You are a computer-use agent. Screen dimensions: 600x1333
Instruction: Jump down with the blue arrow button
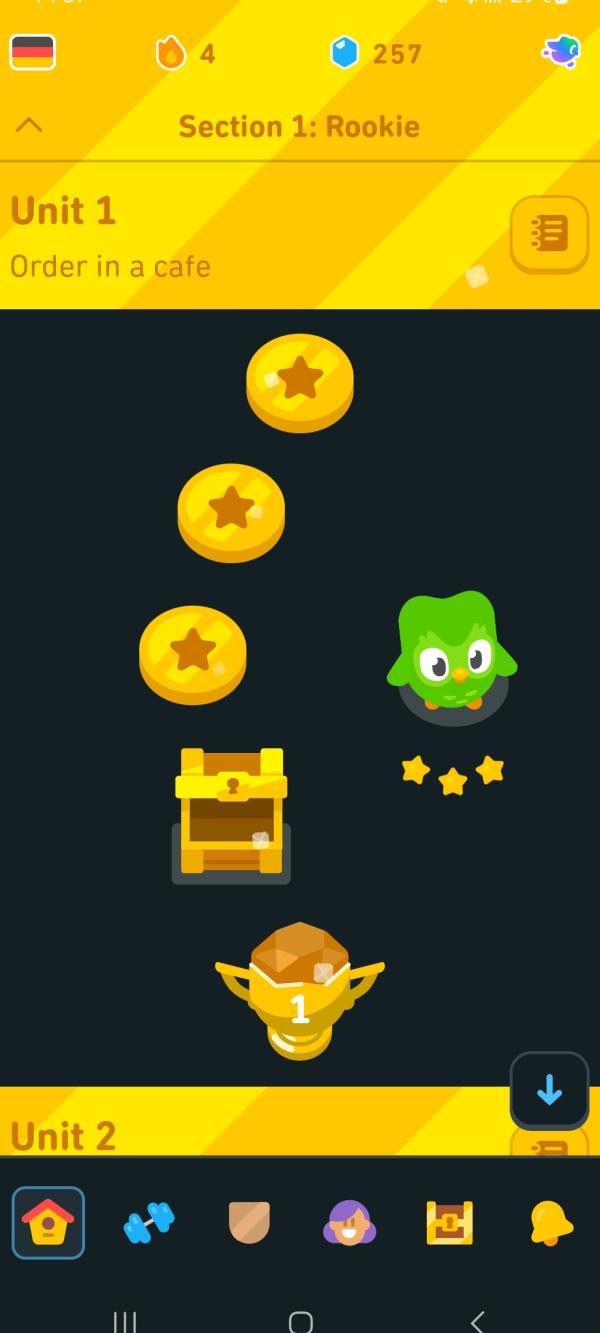tap(550, 1091)
